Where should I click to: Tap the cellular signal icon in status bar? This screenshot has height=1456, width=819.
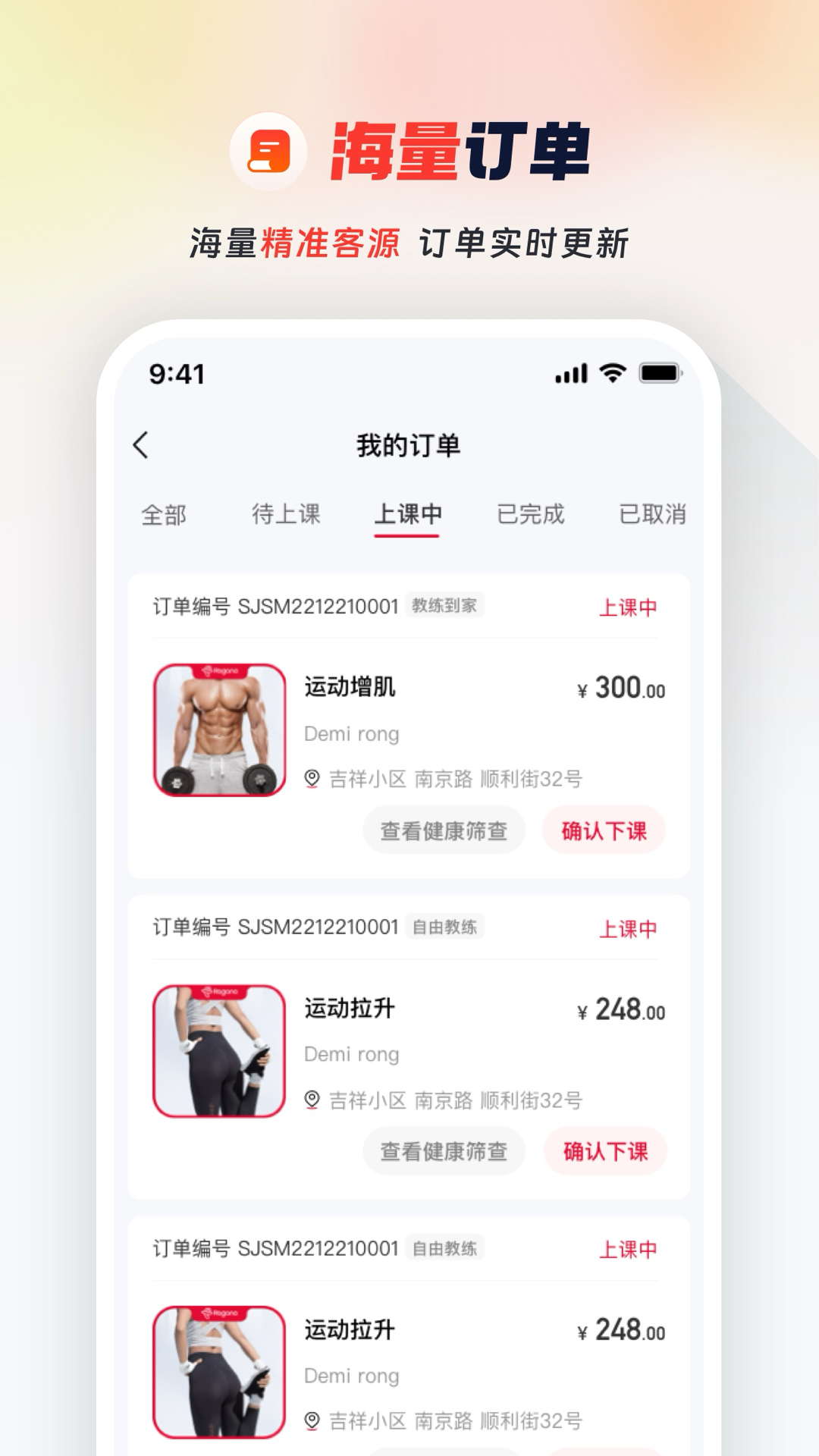[x=570, y=372]
